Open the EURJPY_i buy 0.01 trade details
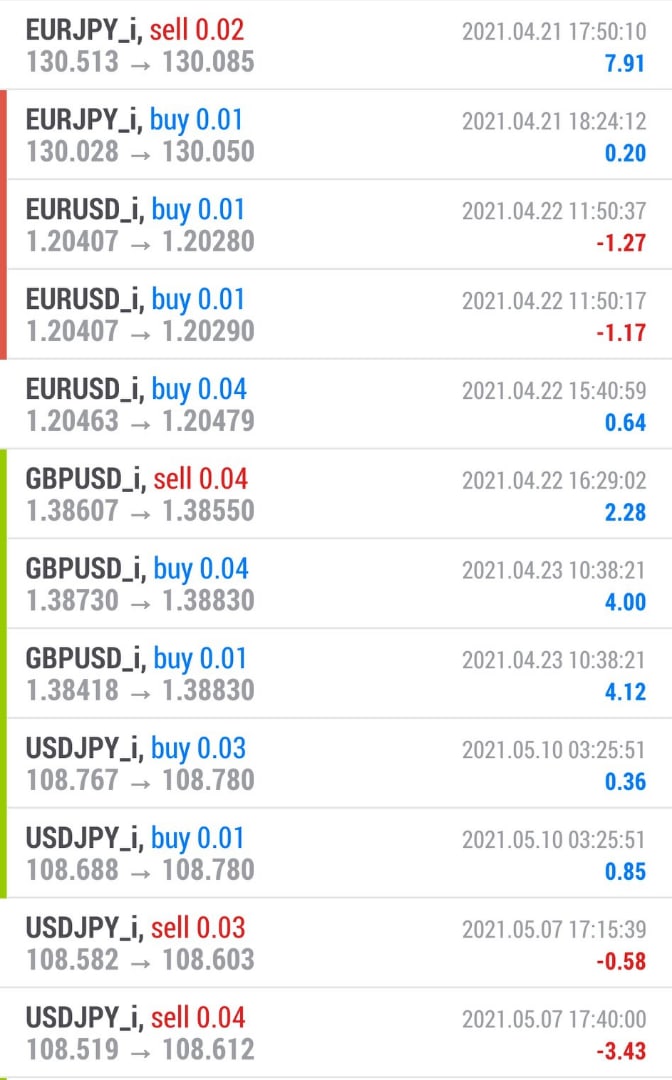Image resolution: width=672 pixels, height=1080 pixels. [336, 134]
